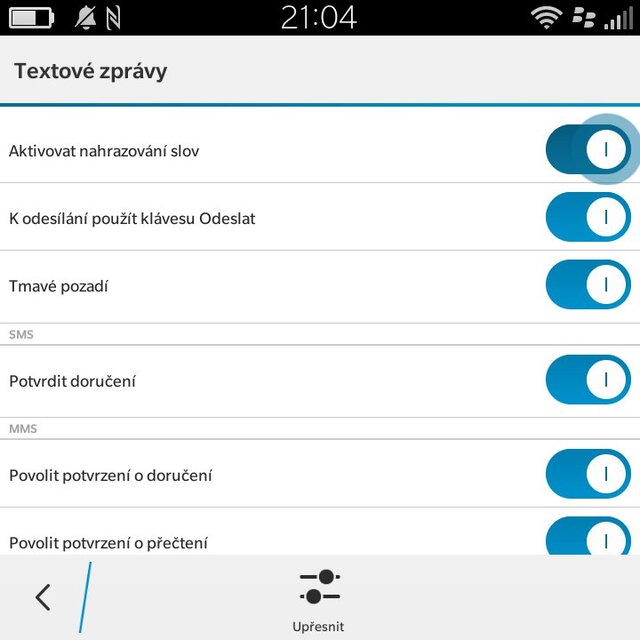
Task: Disable K odesílání použít klávesu Odeslat
Action: (x=588, y=217)
